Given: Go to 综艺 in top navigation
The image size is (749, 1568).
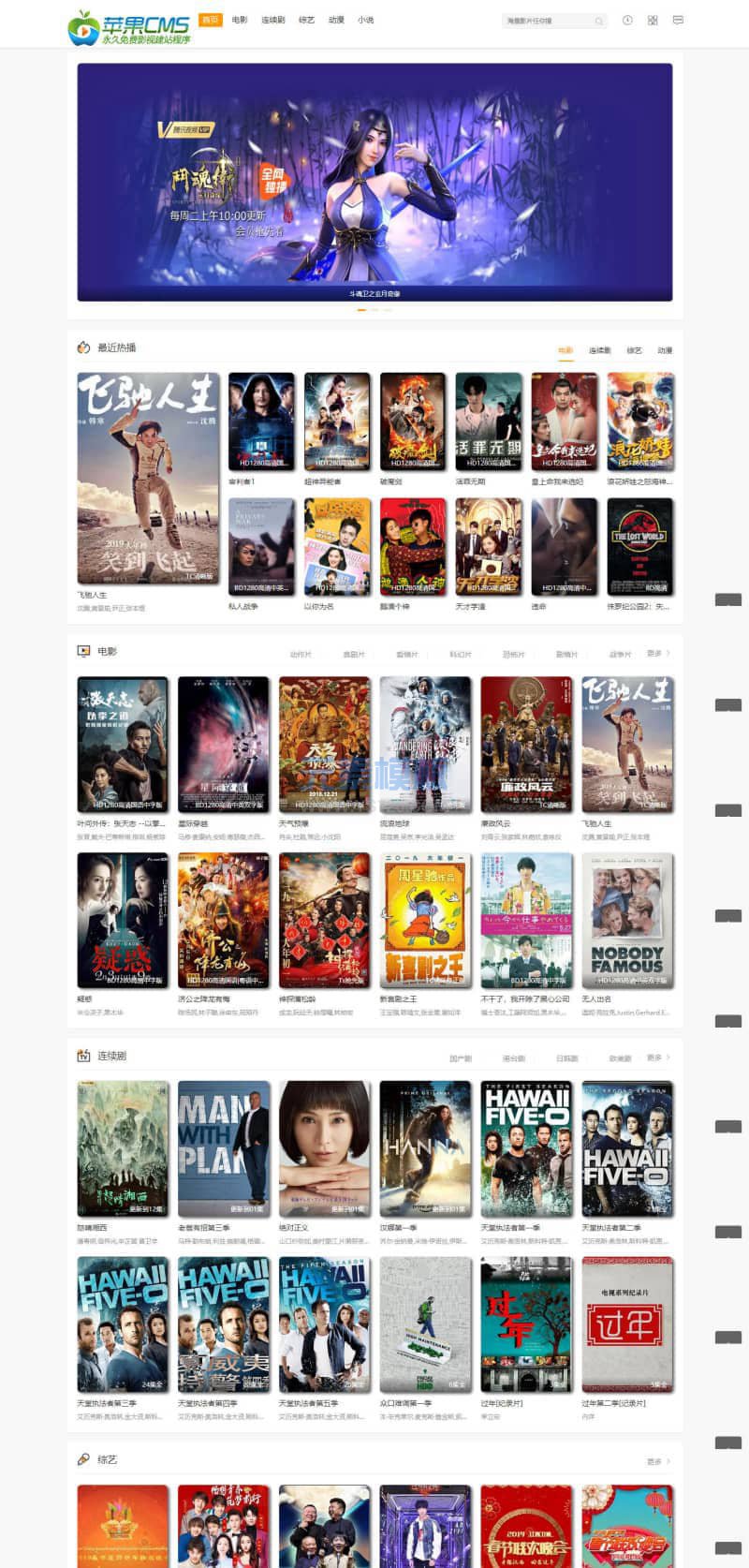Looking at the screenshot, I should click(306, 20).
